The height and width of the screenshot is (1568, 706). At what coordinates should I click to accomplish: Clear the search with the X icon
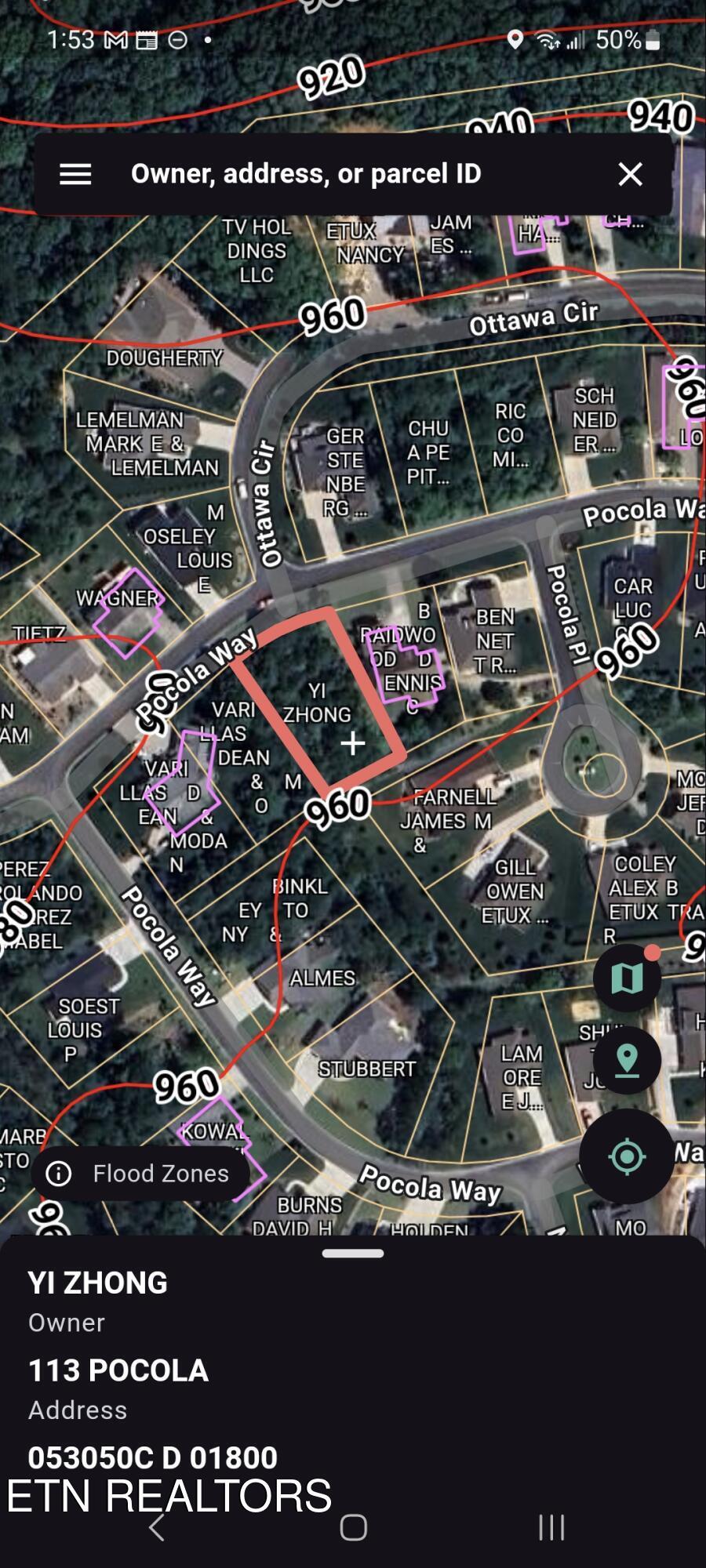coord(630,174)
